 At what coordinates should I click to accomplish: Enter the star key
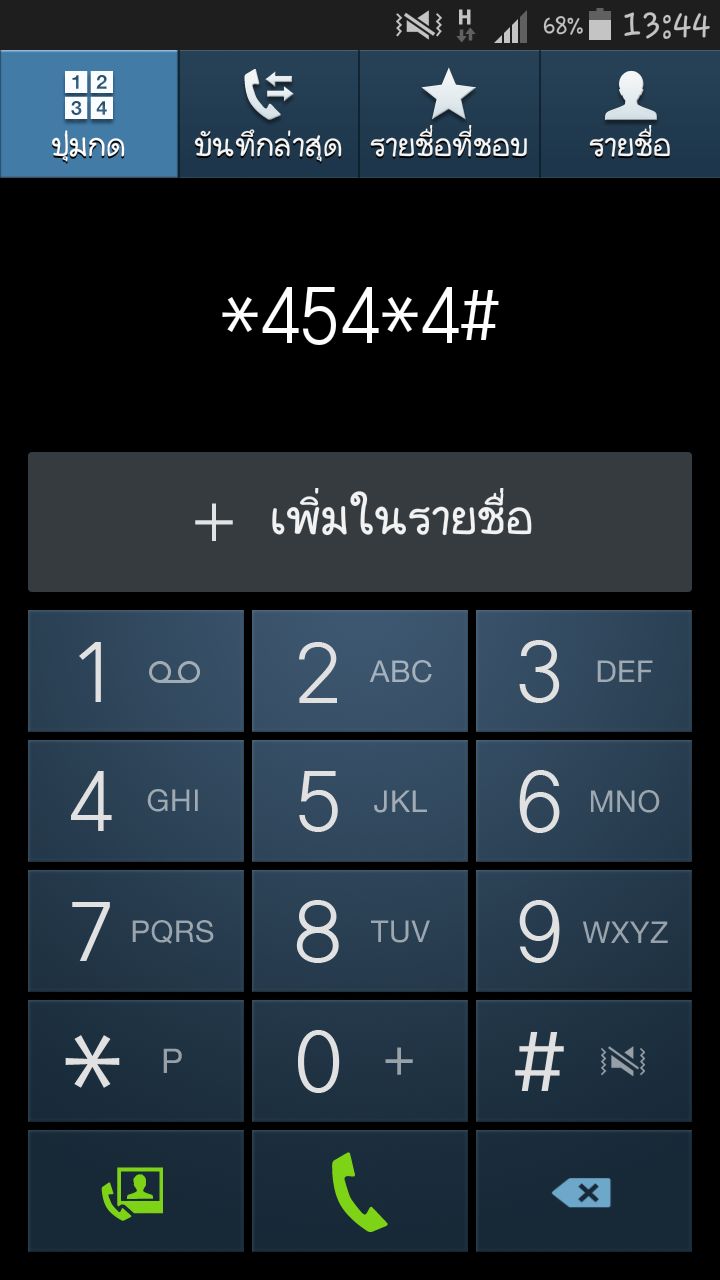point(136,1061)
